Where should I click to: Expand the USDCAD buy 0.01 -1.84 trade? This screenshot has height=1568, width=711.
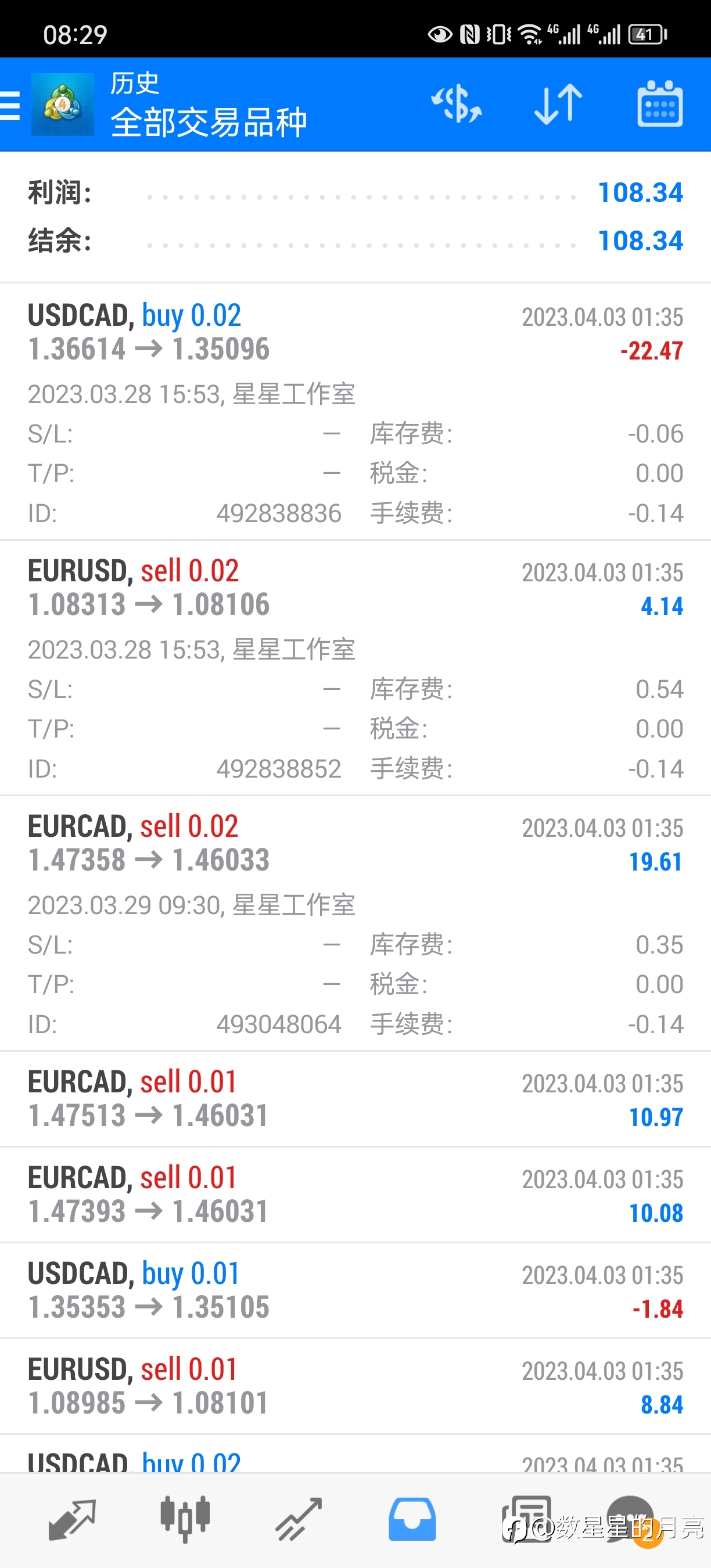click(355, 1290)
